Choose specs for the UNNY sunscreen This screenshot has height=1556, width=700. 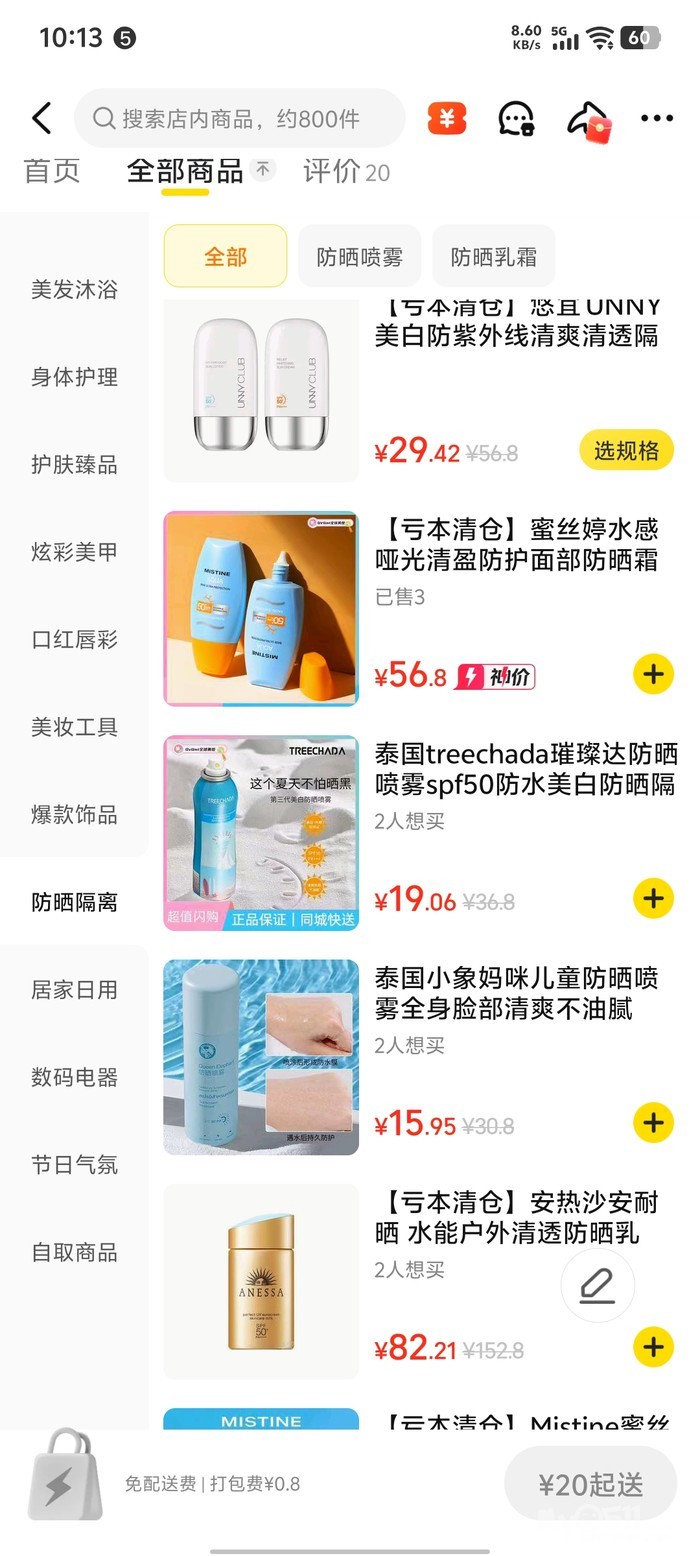coord(626,451)
